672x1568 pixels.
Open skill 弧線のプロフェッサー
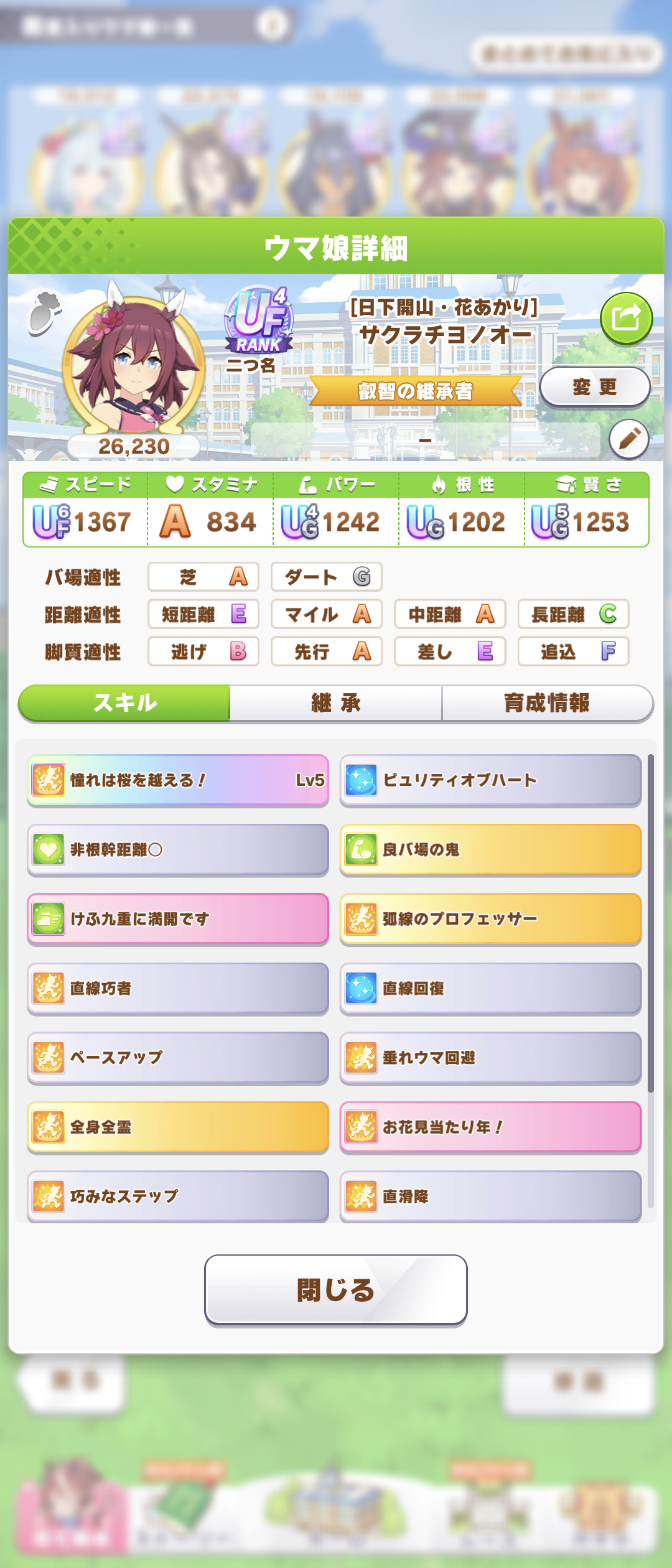tap(490, 919)
